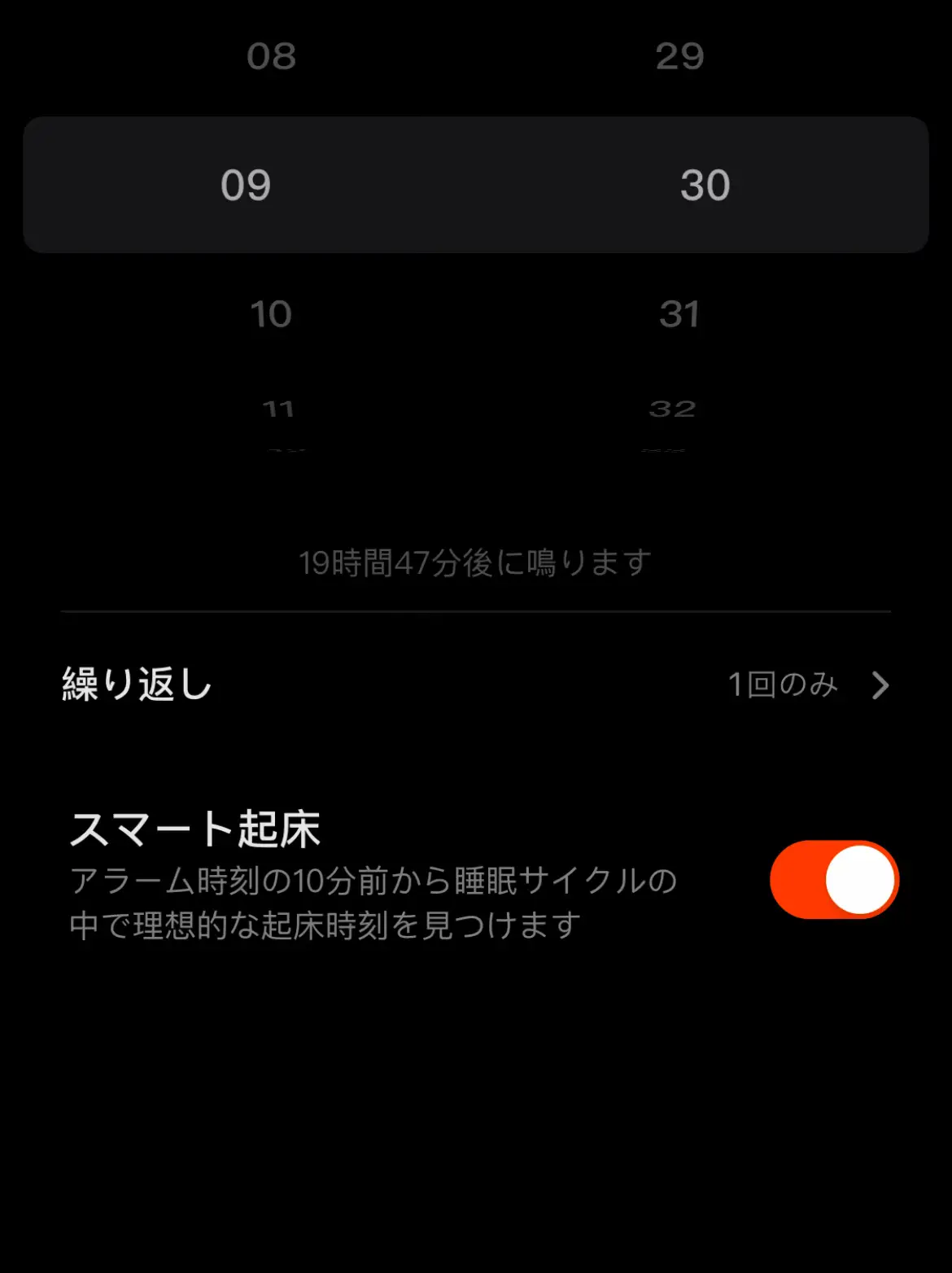
Task: Turn off the スマート起床 switch
Action: [834, 880]
